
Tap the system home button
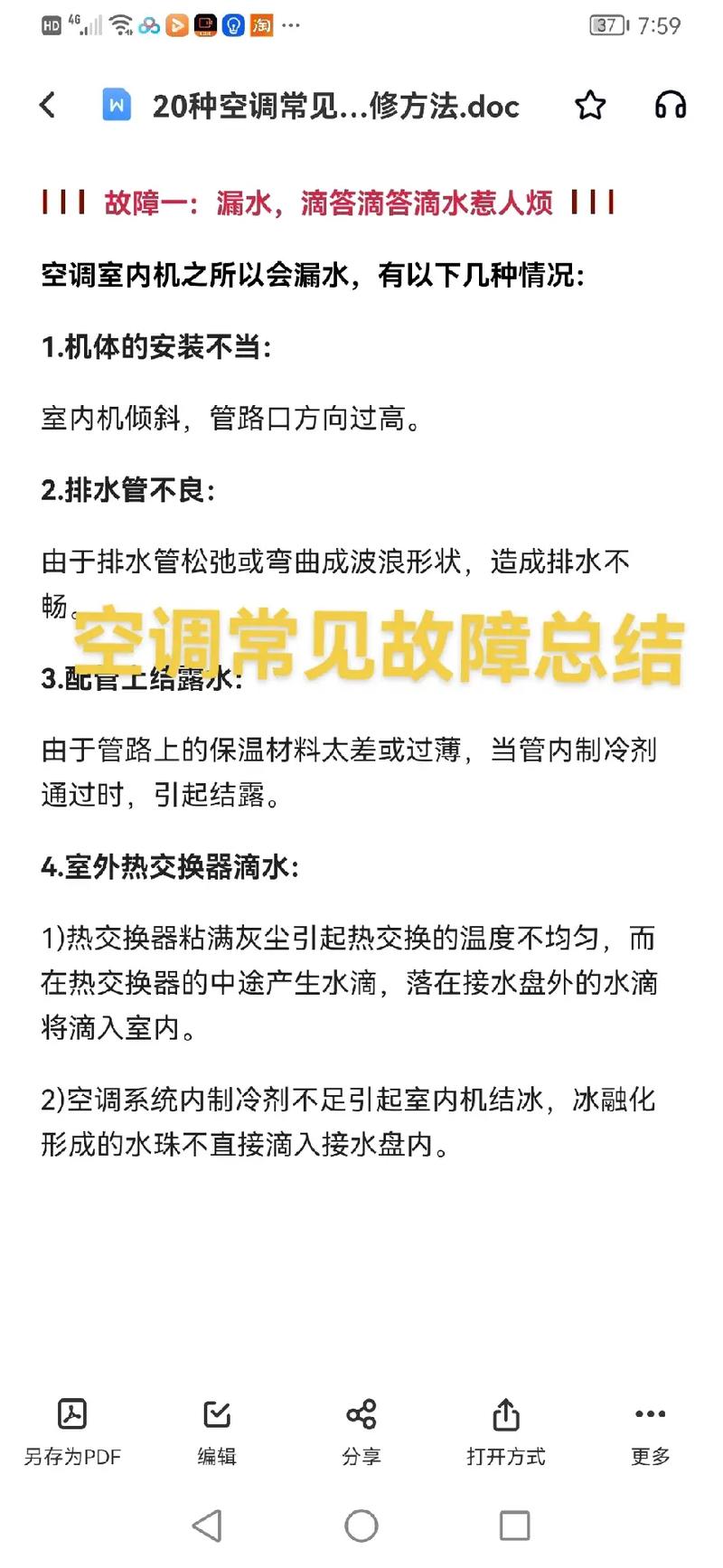(361, 1526)
